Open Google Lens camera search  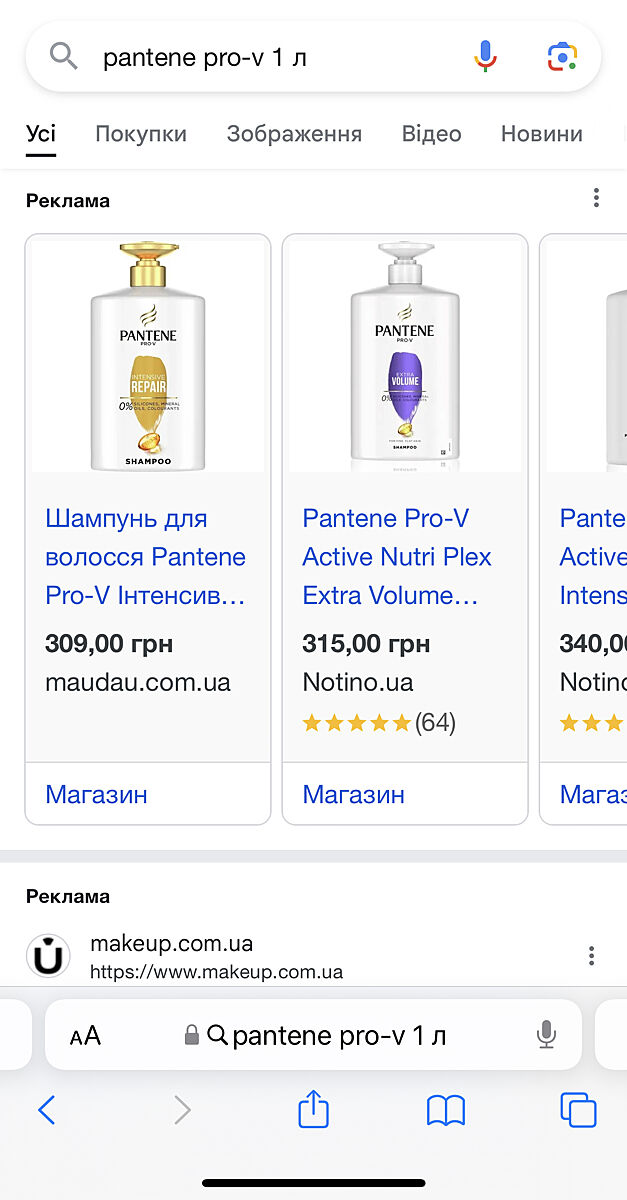pyautogui.click(x=563, y=57)
